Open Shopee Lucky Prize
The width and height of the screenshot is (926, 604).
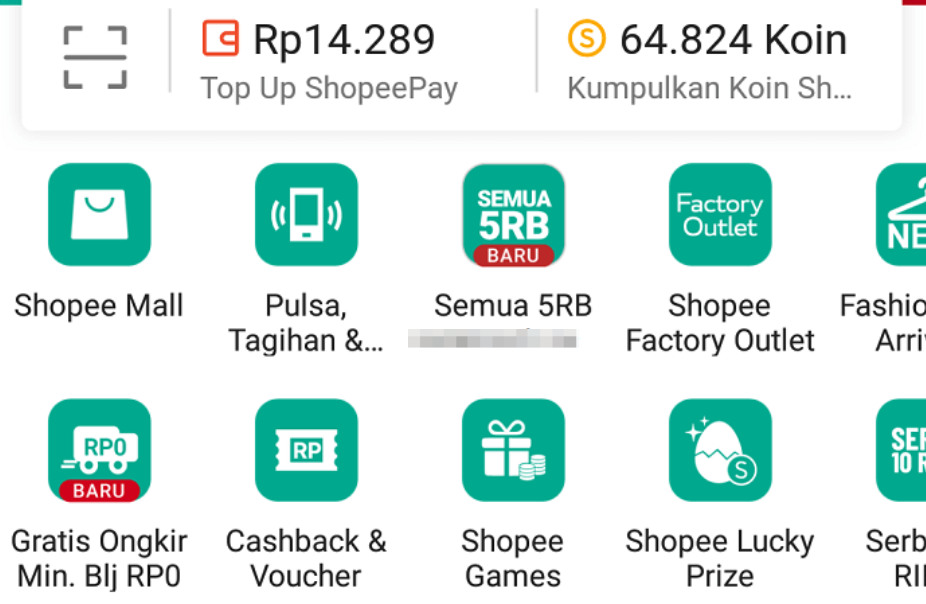pyautogui.click(x=720, y=450)
